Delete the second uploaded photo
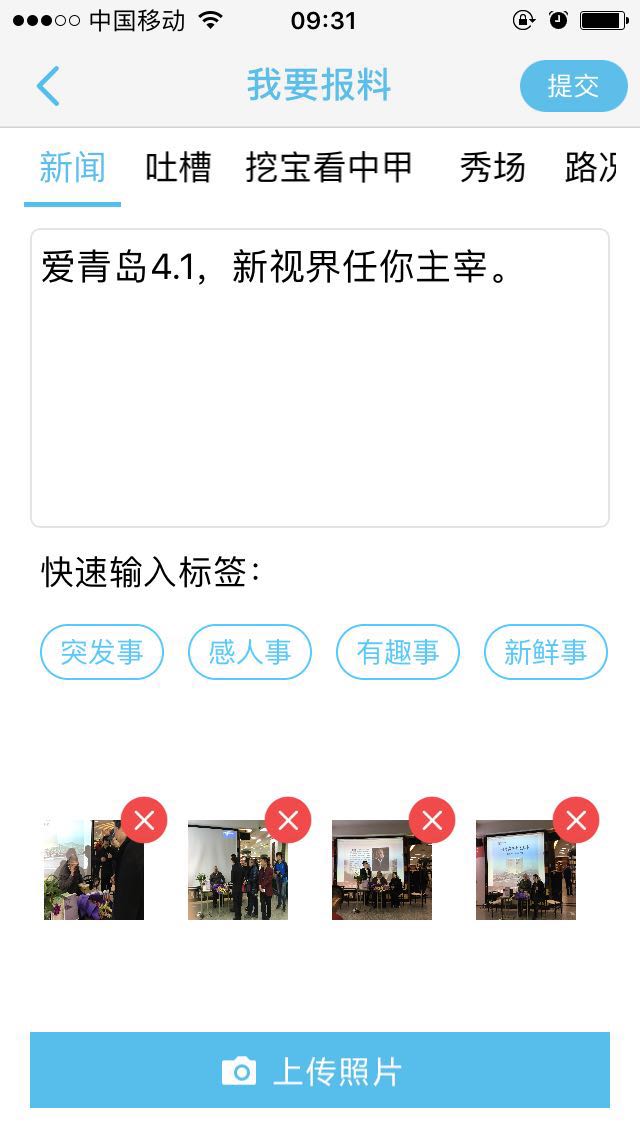The width and height of the screenshot is (640, 1136). pyautogui.click(x=288, y=821)
